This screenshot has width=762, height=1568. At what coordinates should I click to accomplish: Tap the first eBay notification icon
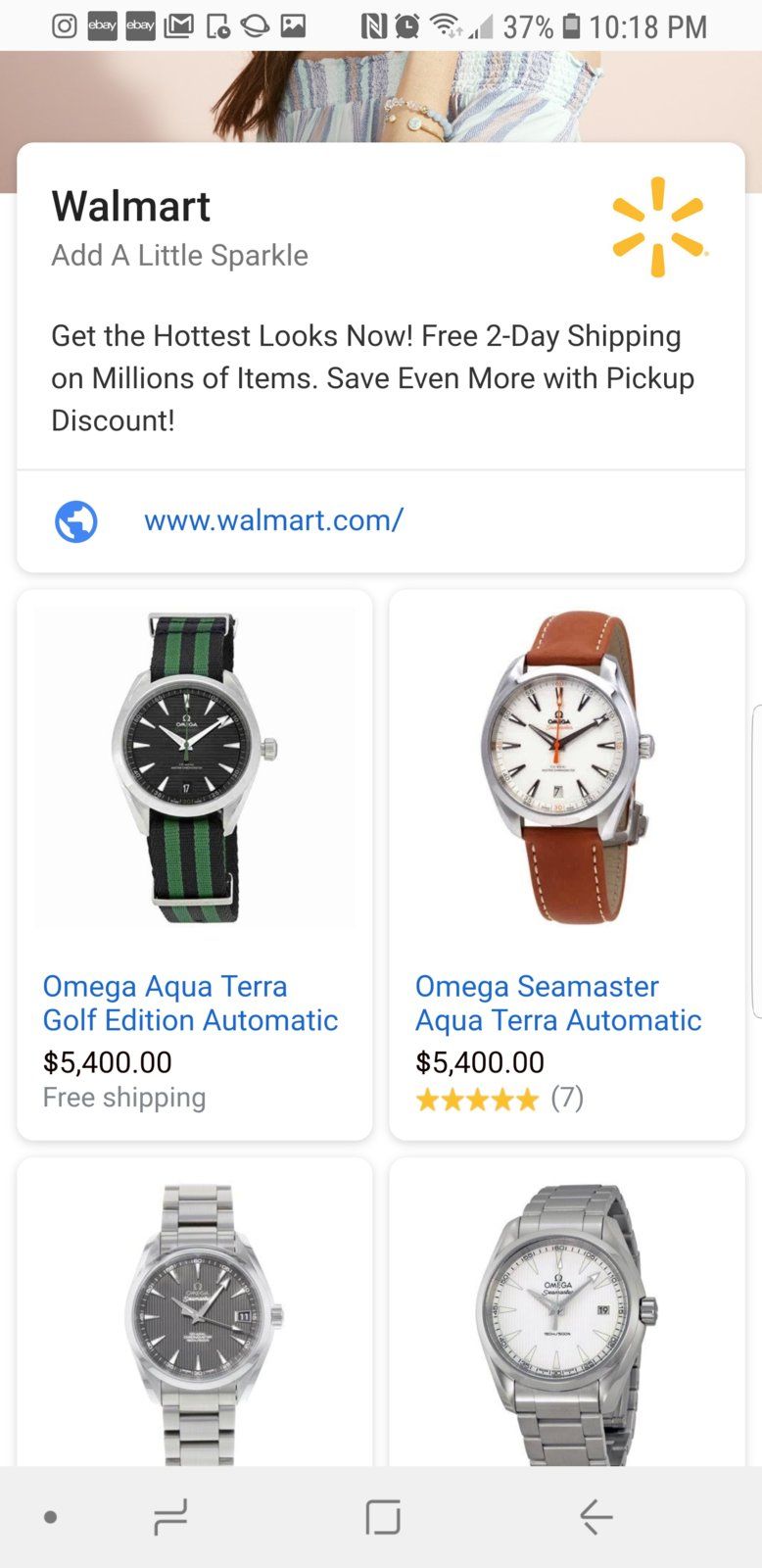pyautogui.click(x=102, y=26)
